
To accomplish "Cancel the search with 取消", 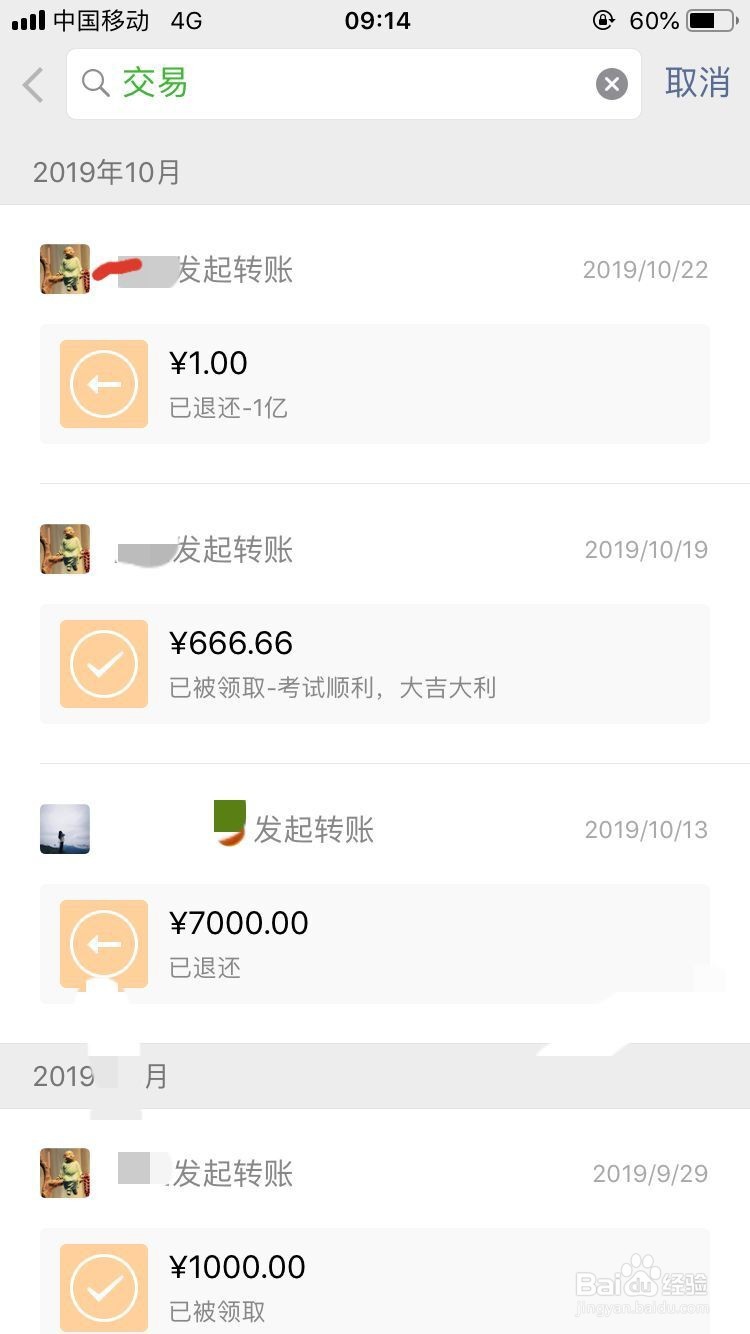I will pos(697,83).
